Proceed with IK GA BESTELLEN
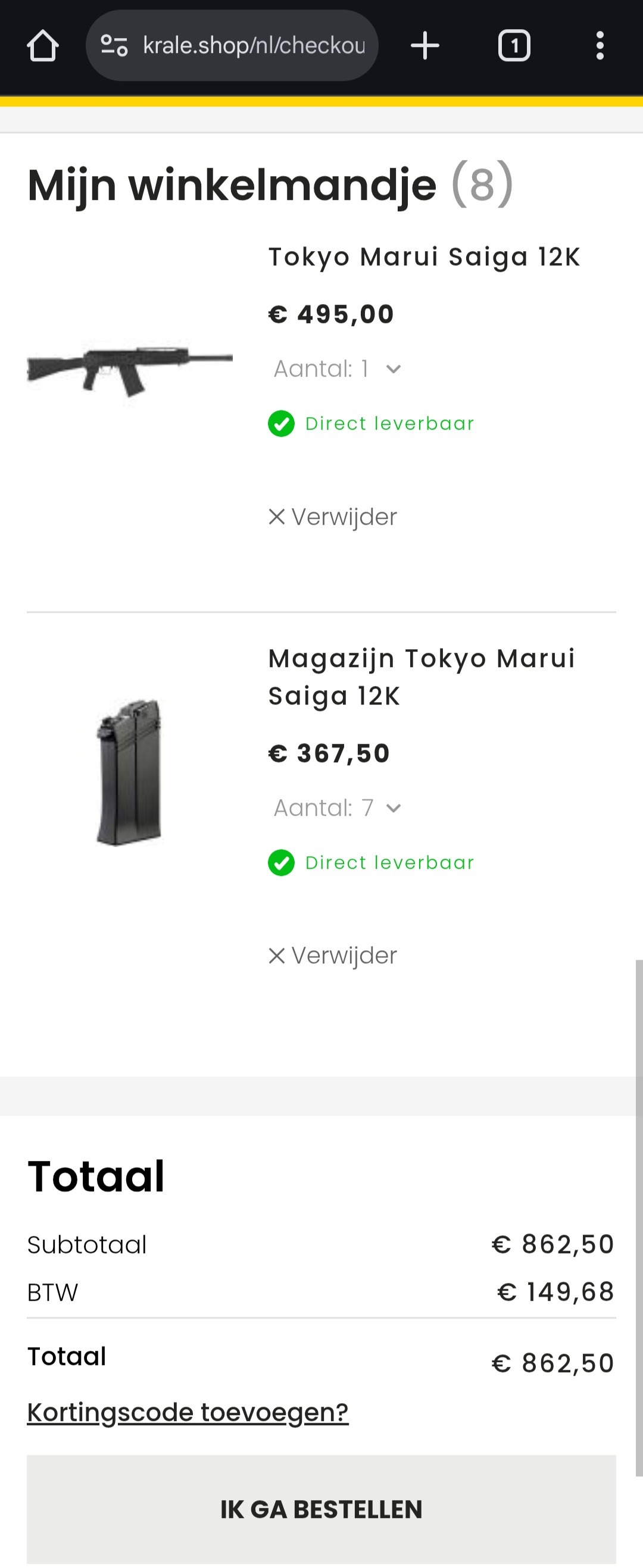The image size is (643, 1568). coord(321,1509)
